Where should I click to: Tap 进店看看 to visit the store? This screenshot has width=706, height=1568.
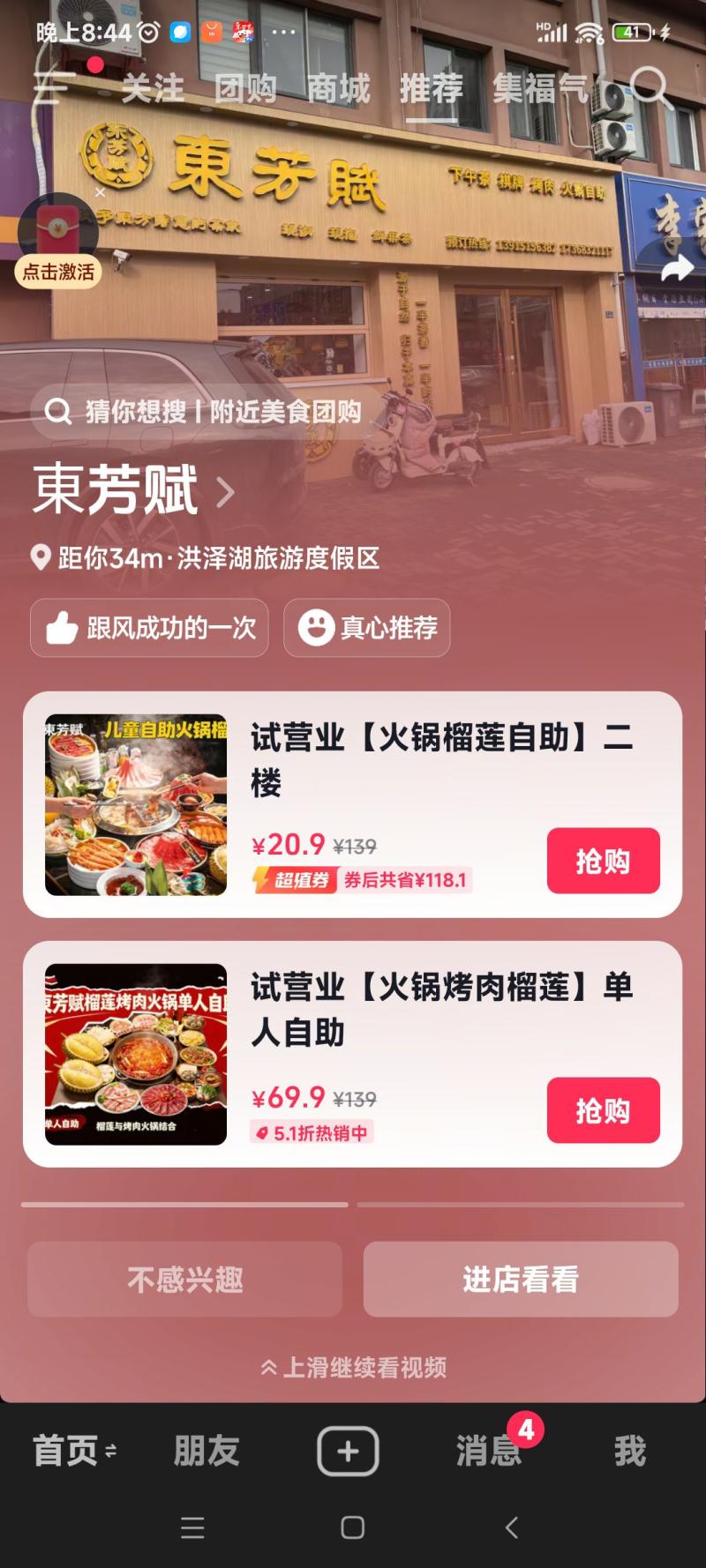tap(521, 1279)
